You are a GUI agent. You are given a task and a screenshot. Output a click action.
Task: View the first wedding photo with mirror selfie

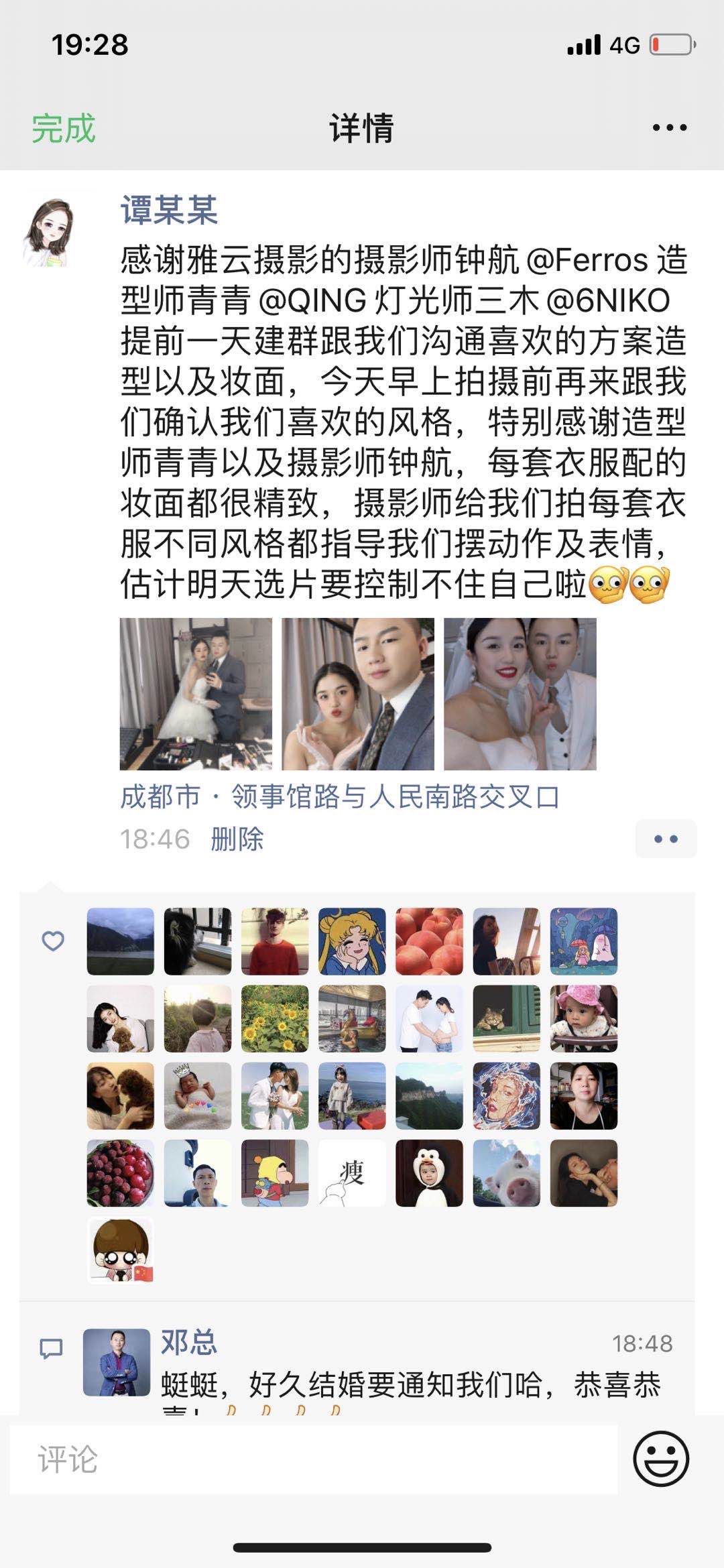point(196,694)
